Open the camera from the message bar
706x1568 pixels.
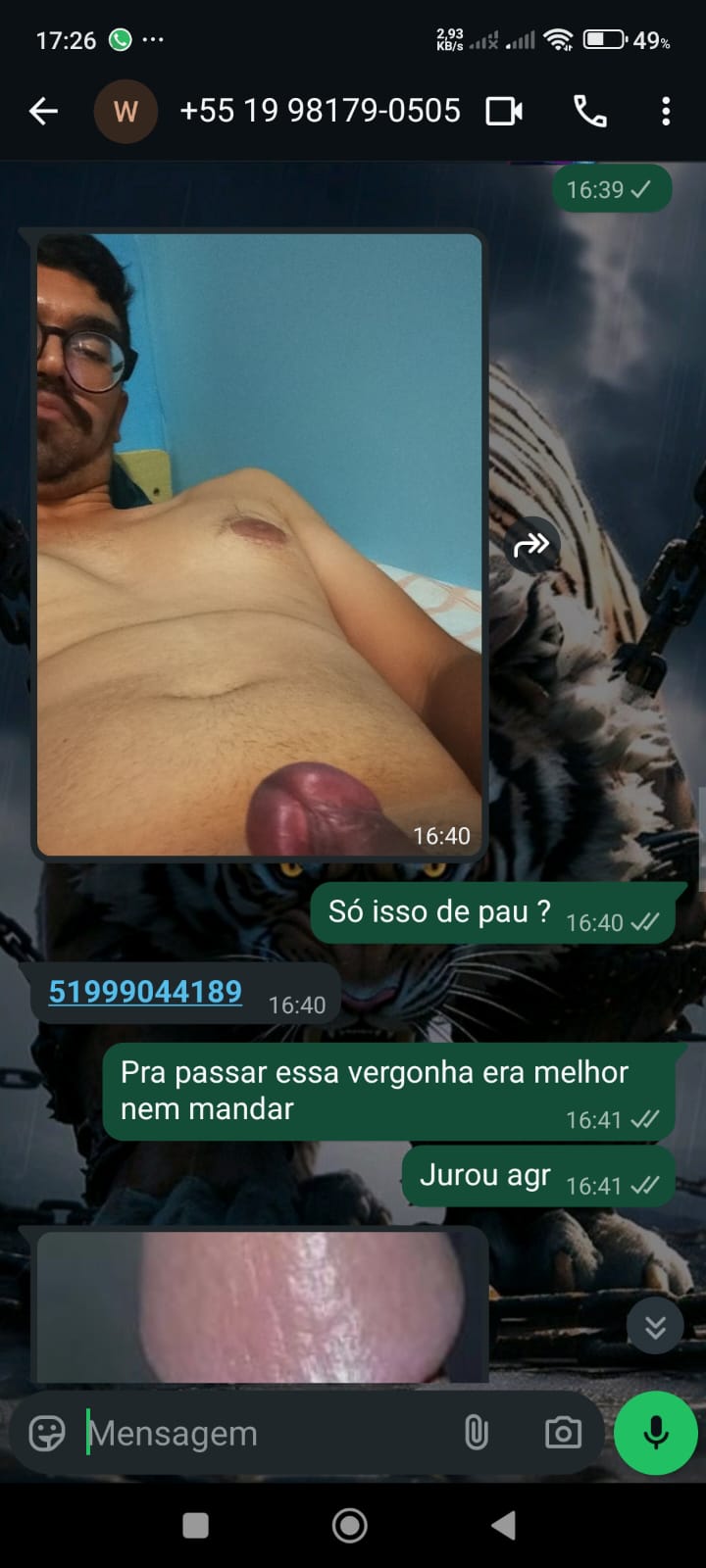click(563, 1434)
